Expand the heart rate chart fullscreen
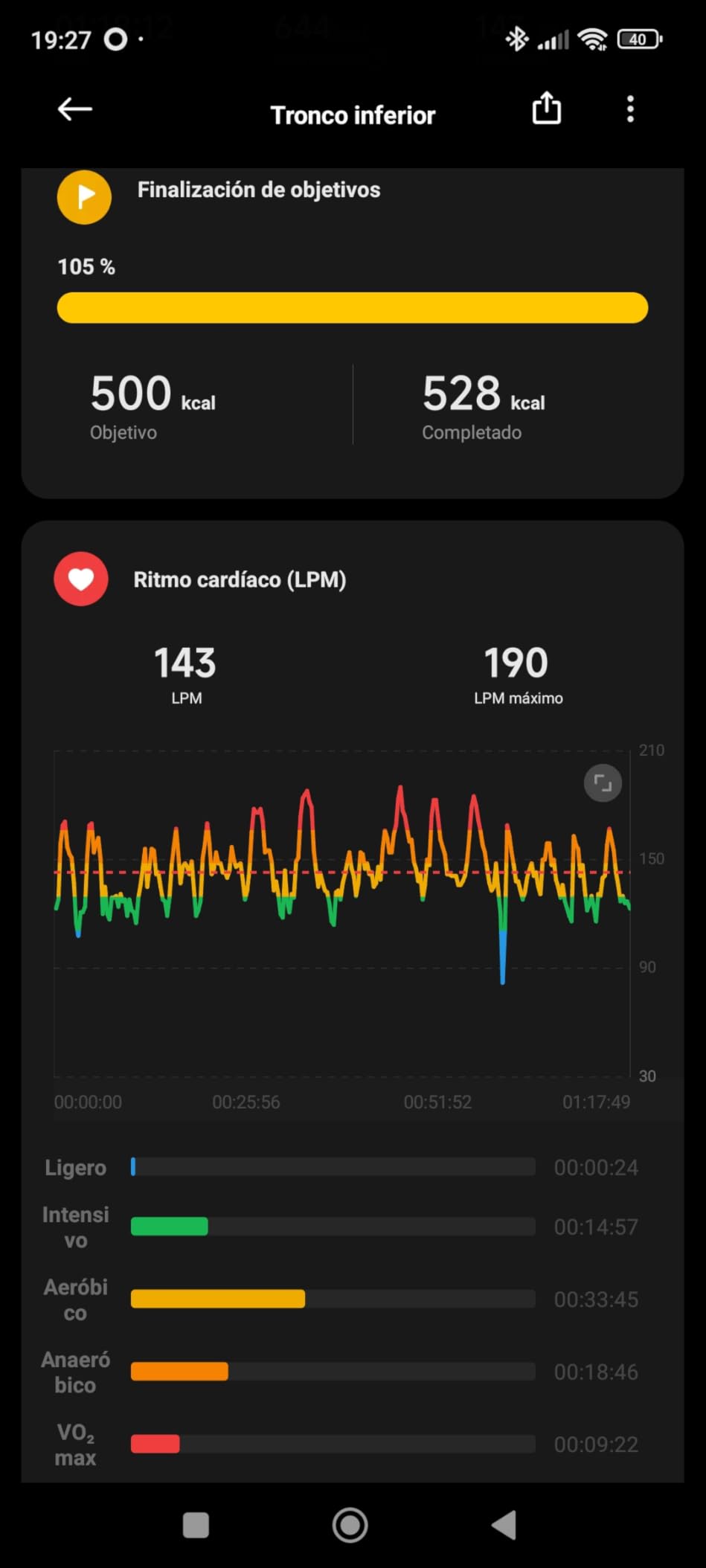 [x=603, y=783]
